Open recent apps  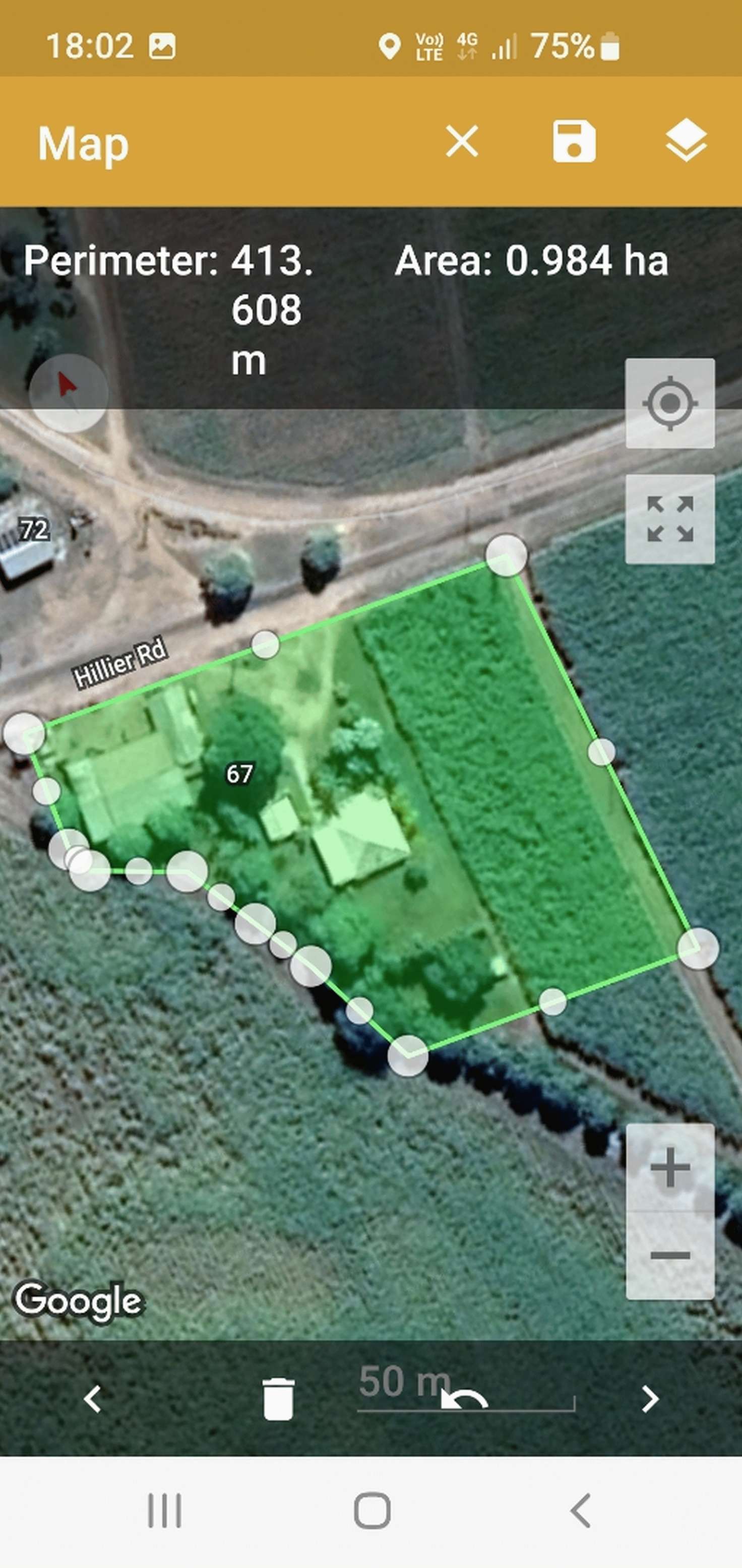click(x=164, y=1510)
